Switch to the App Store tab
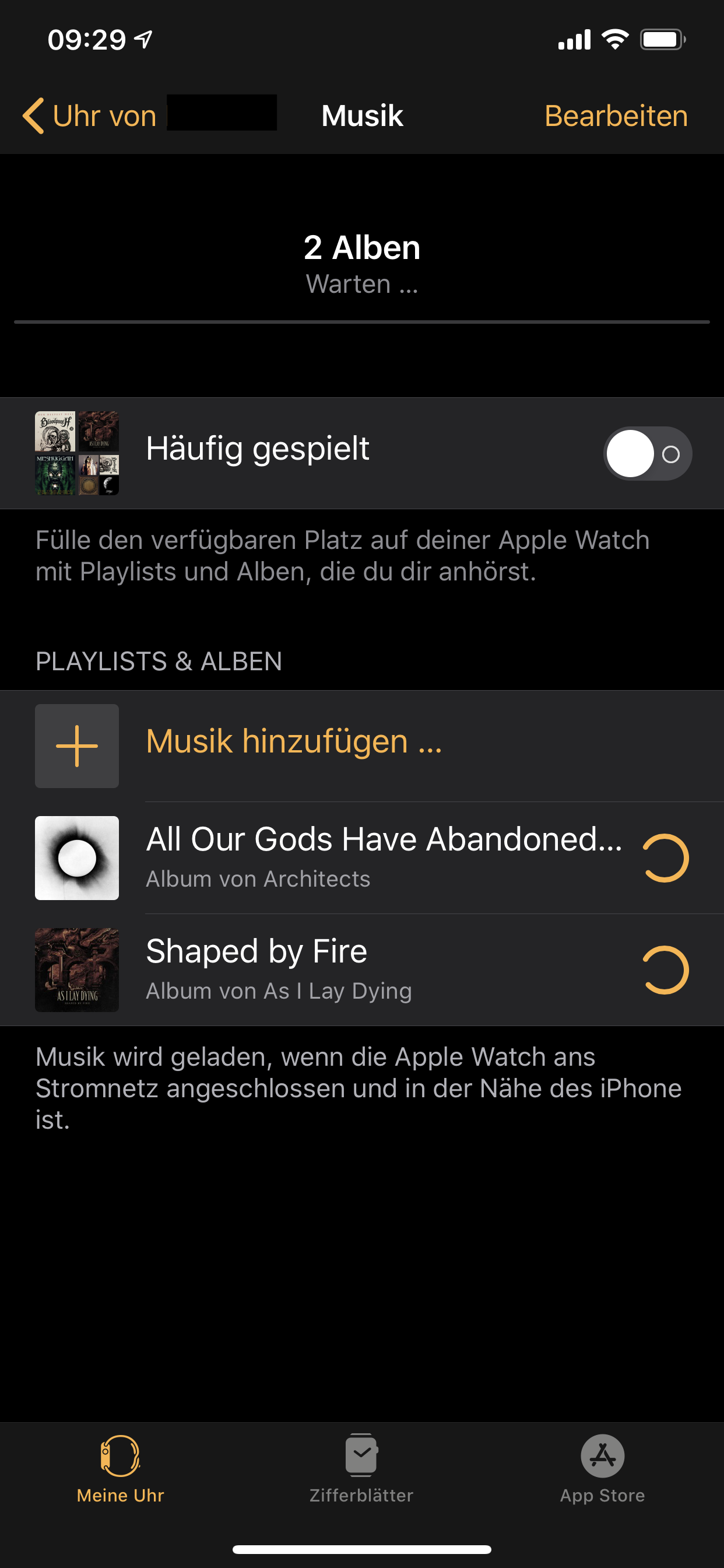Screen dimensions: 724x1568 (x=602, y=1468)
